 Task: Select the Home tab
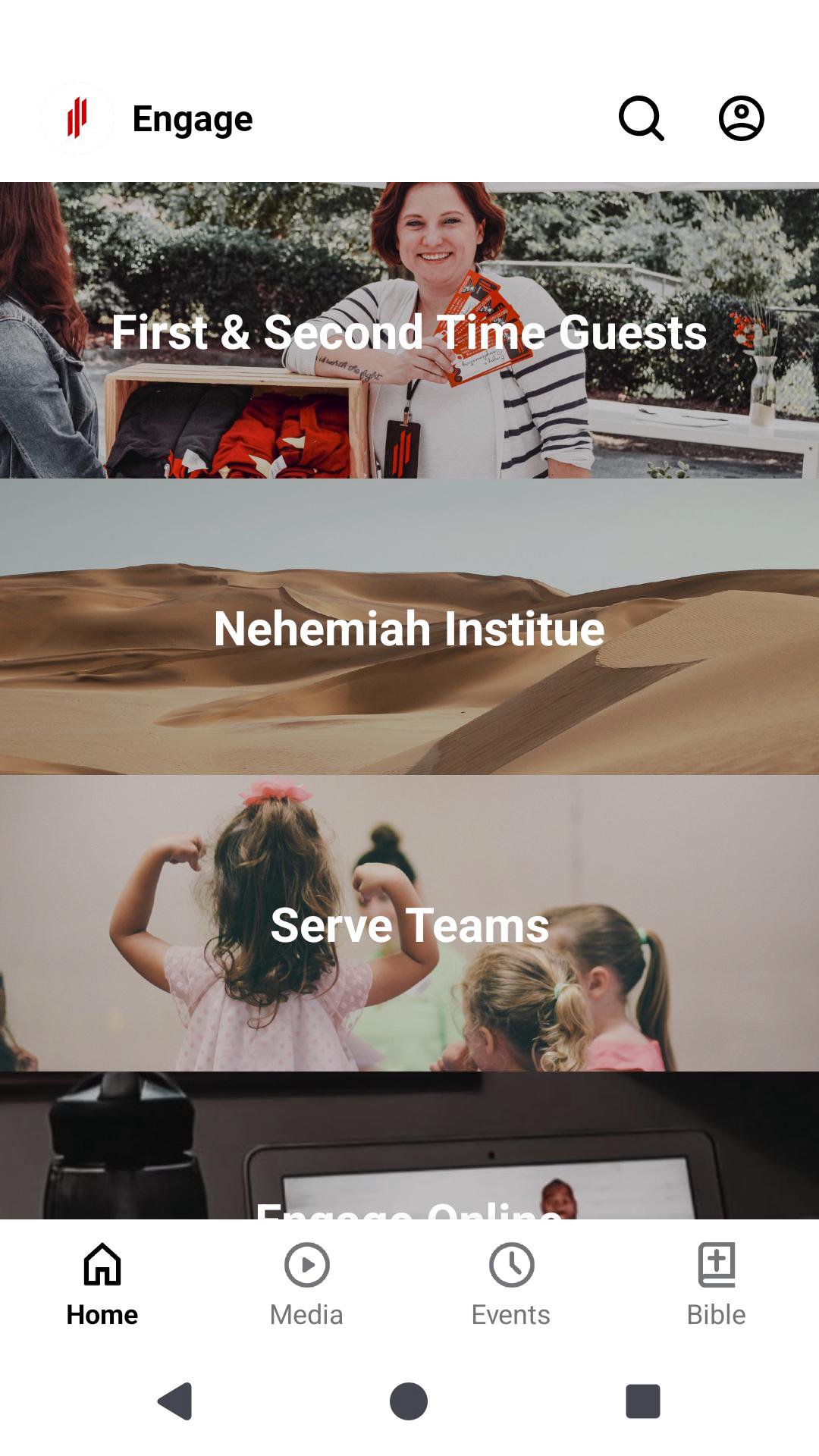pyautogui.click(x=102, y=1285)
